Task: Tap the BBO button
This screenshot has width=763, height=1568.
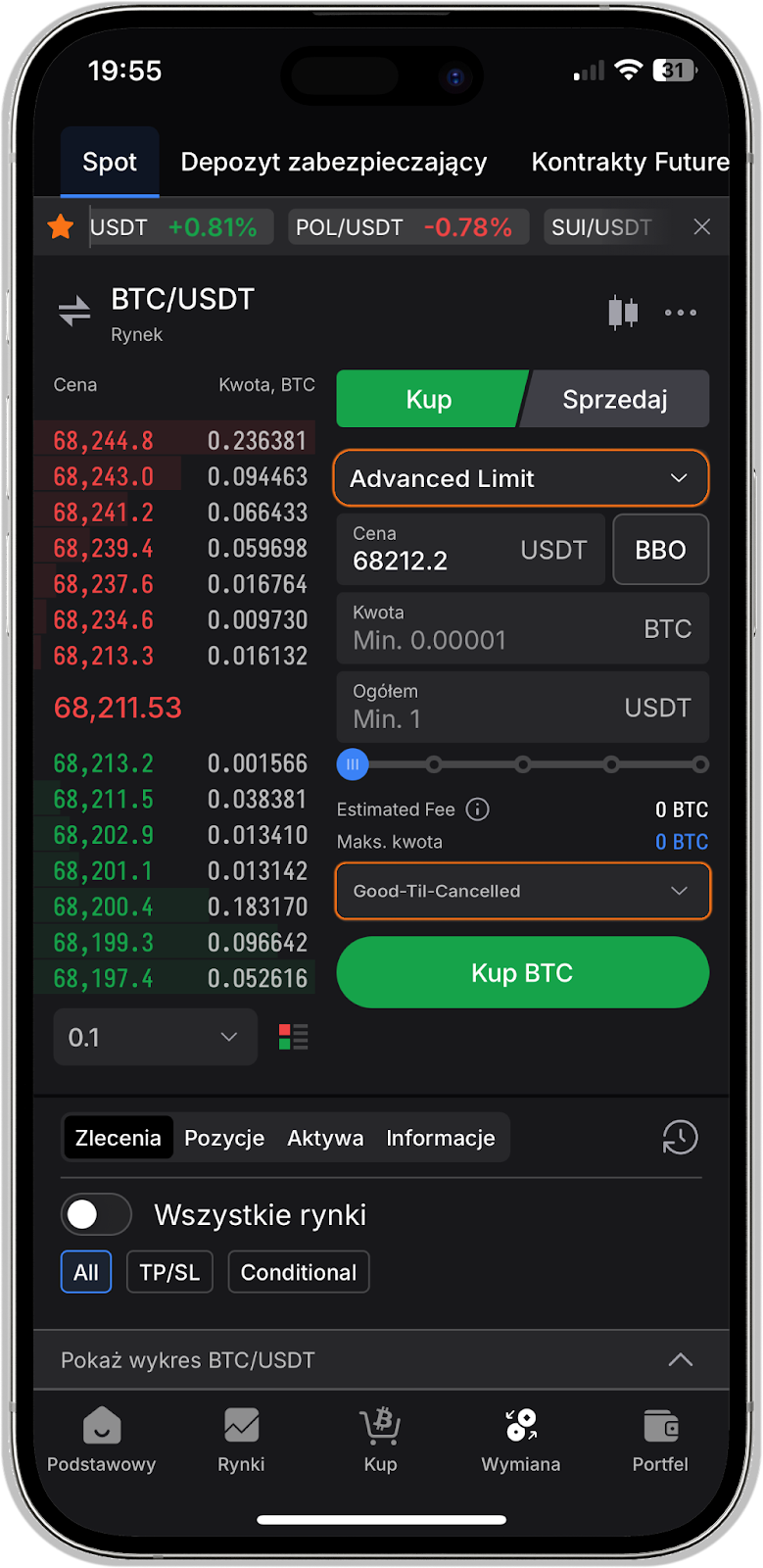Action: tap(660, 550)
